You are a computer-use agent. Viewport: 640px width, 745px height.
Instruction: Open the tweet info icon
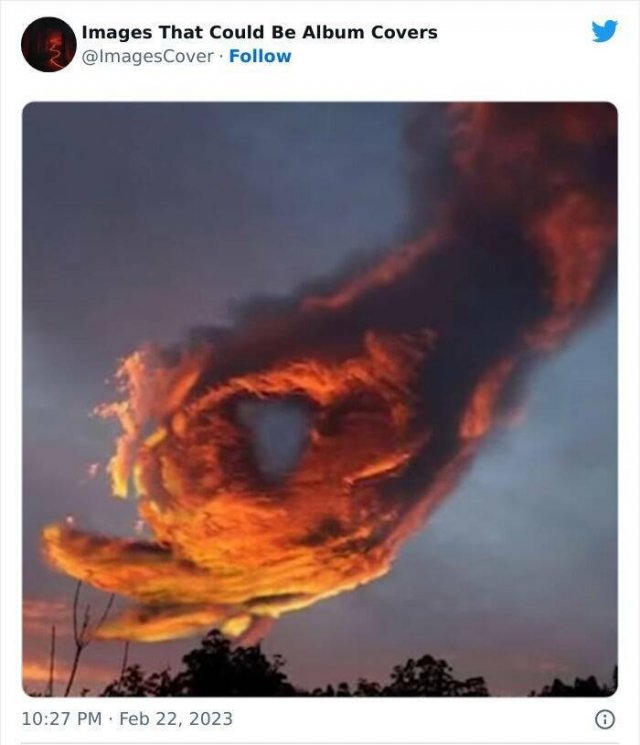tap(604, 718)
